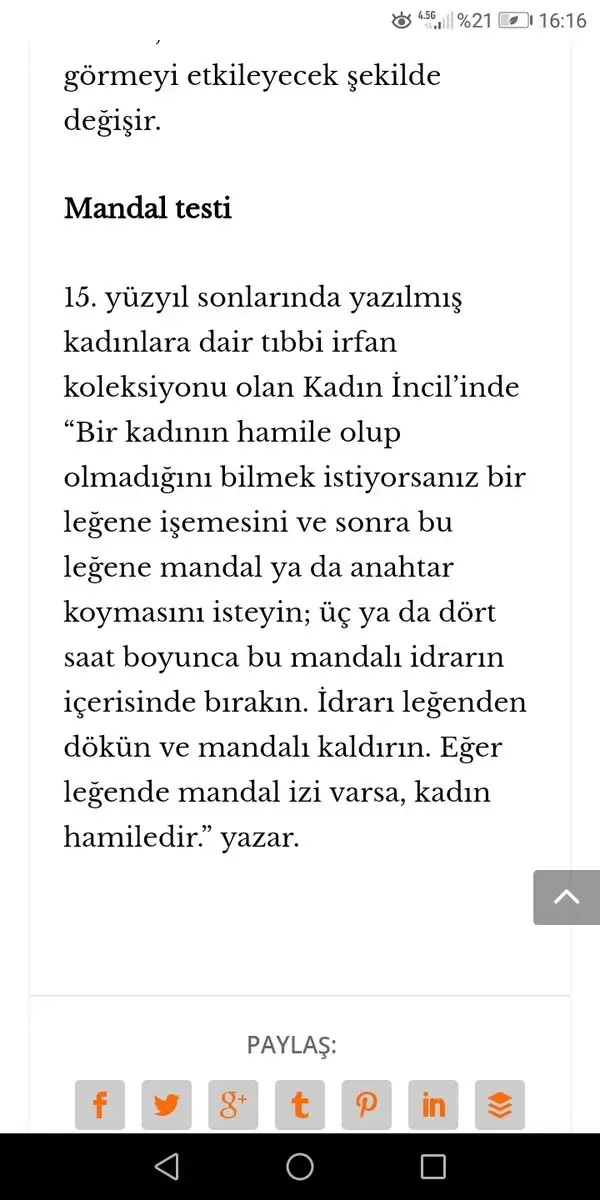Share the article on Tumblr
Screen dimensions: 600x1200
(299, 1105)
